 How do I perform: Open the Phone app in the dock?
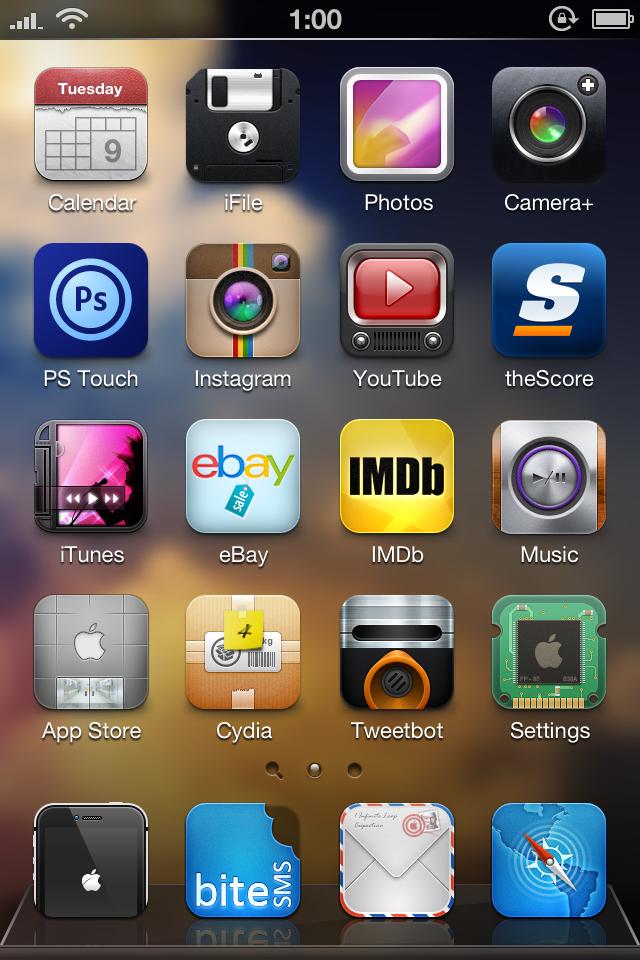pyautogui.click(x=91, y=860)
